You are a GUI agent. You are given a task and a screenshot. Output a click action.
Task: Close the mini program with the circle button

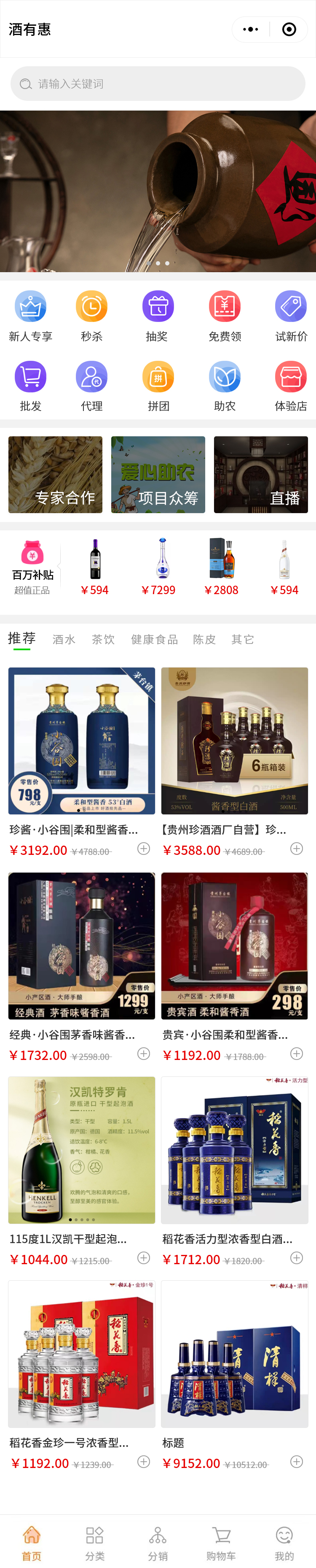tap(289, 29)
